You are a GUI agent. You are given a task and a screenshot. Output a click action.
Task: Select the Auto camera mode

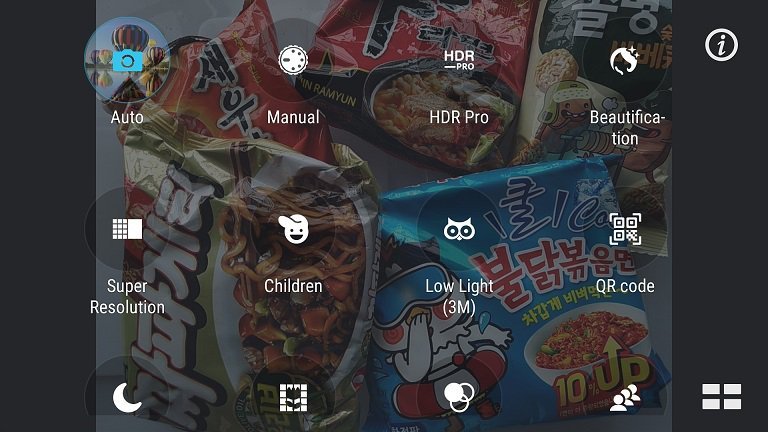click(x=127, y=61)
